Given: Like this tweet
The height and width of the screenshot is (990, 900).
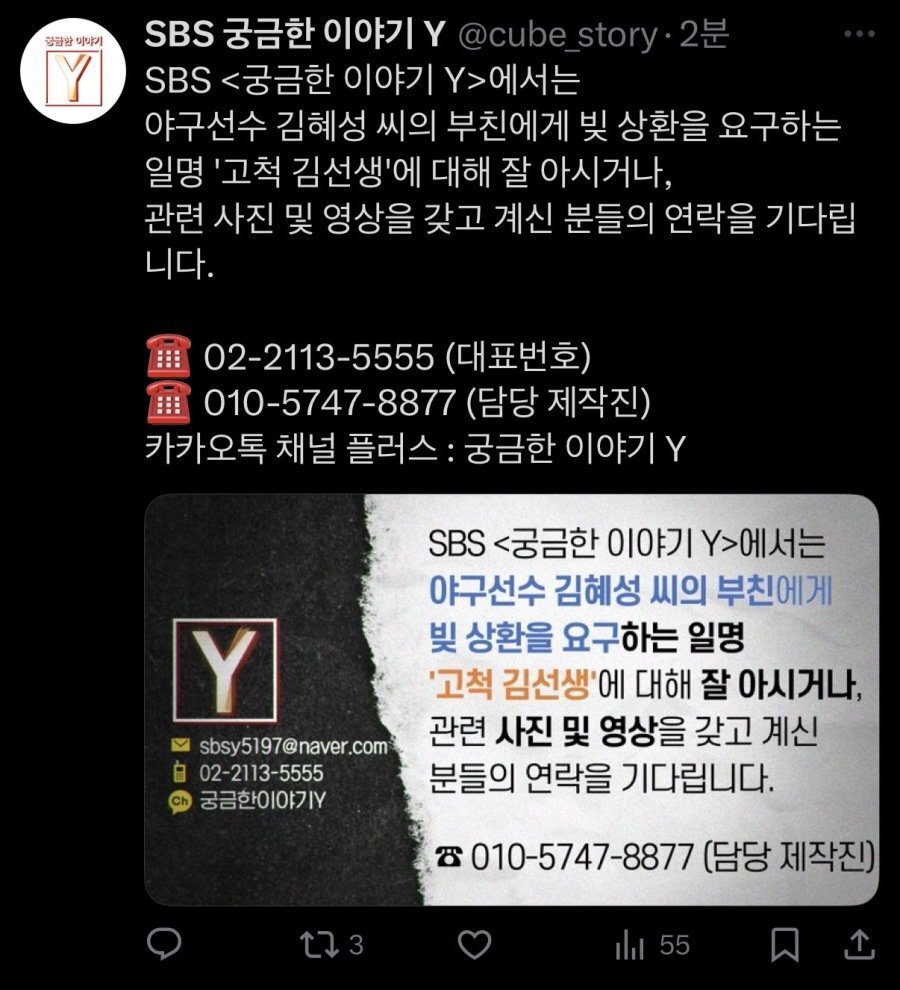Looking at the screenshot, I should coord(474,943).
